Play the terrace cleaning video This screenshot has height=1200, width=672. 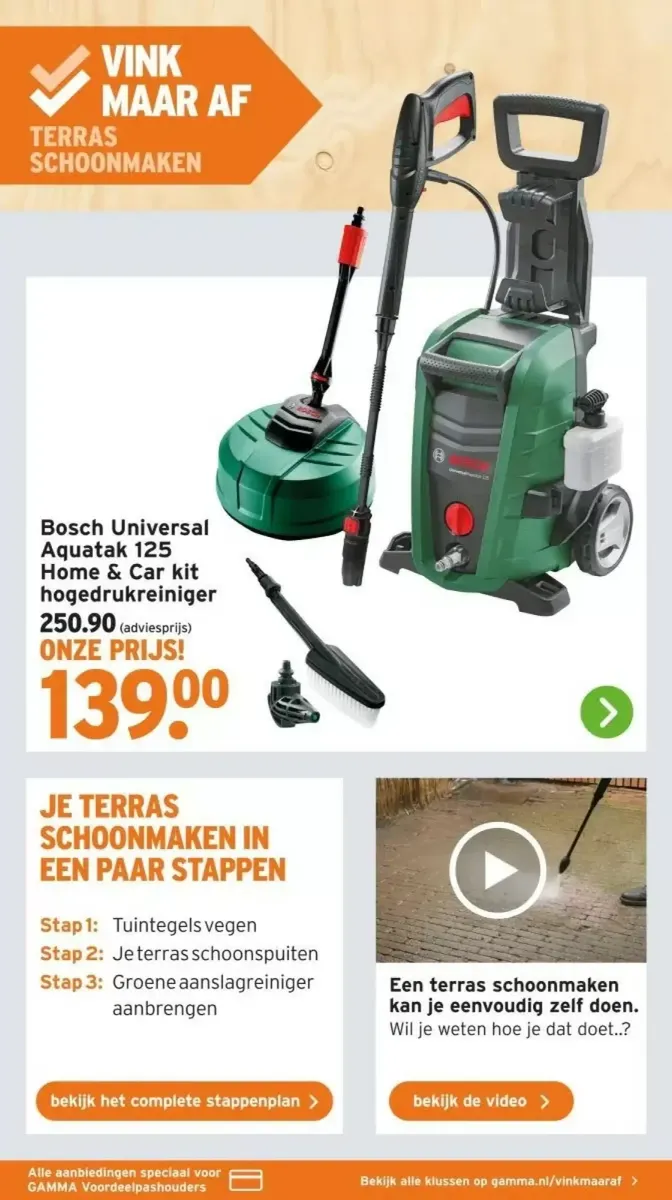tap(497, 870)
